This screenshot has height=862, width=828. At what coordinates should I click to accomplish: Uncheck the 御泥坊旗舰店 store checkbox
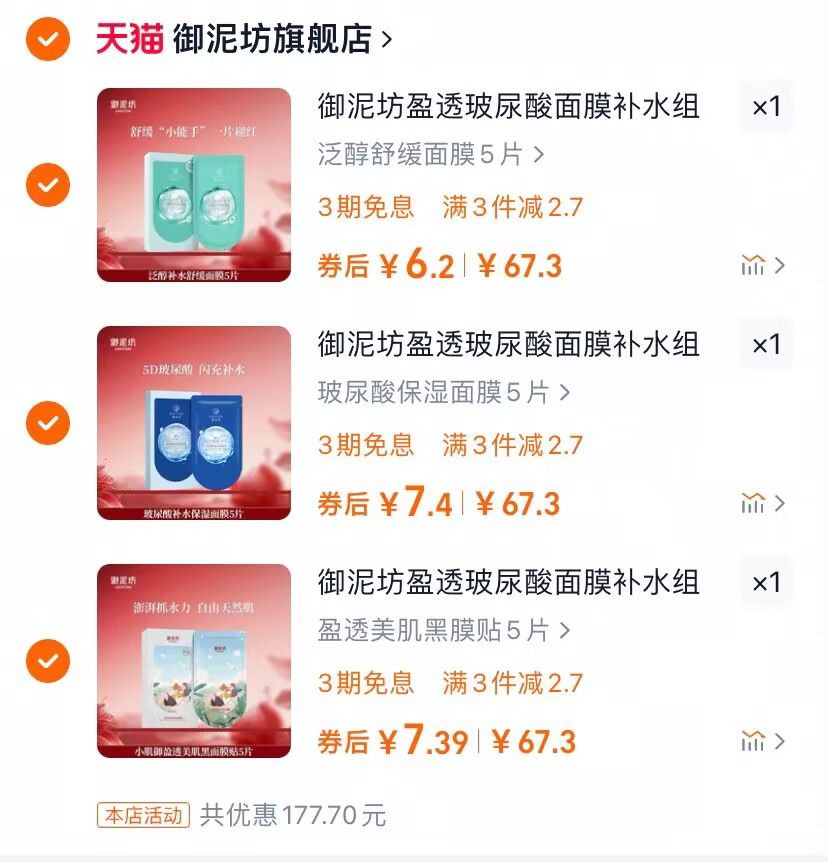pos(48,39)
